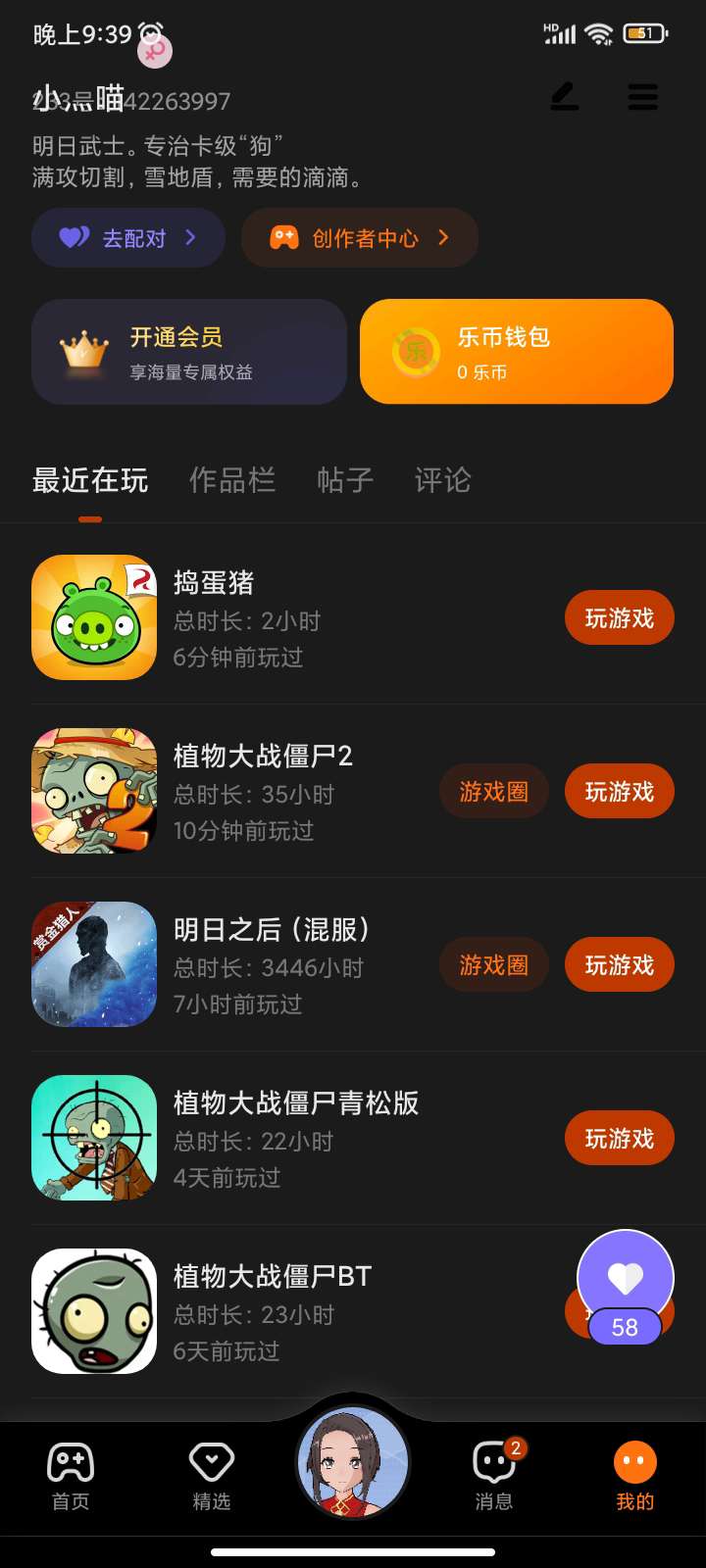This screenshot has width=706, height=1568.
Task: Go to the 首页 tab
Action: [x=71, y=1477]
